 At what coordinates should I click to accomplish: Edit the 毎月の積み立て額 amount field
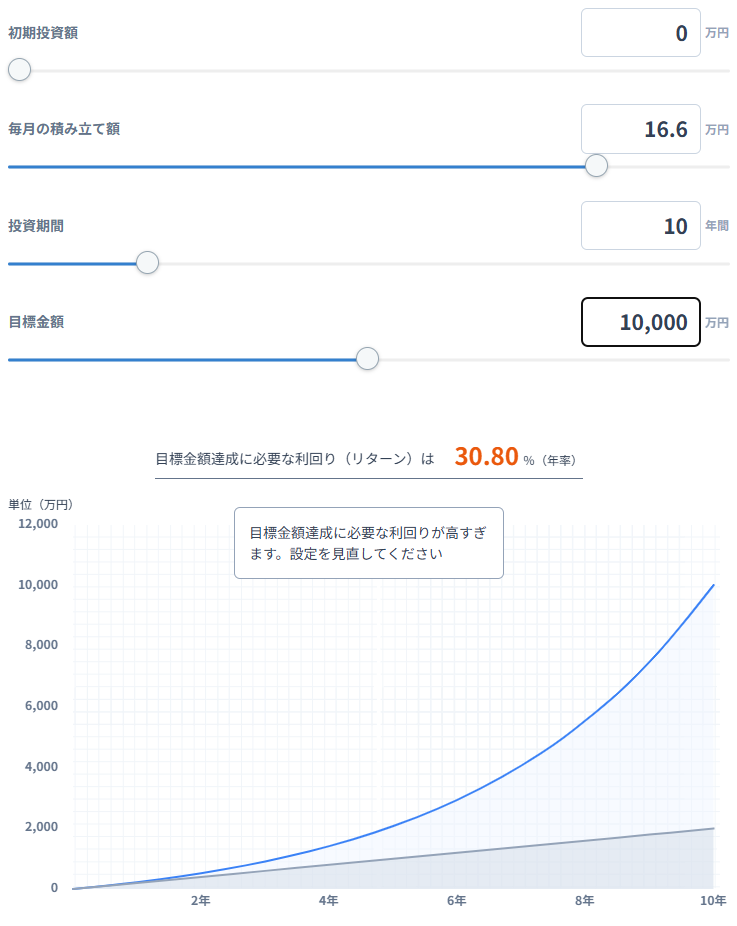coord(640,129)
